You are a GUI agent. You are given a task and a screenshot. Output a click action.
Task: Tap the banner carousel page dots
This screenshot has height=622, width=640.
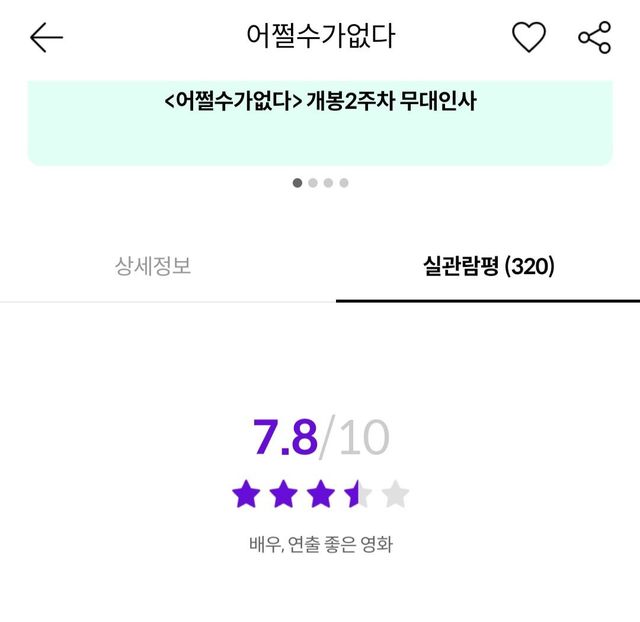coord(320,183)
